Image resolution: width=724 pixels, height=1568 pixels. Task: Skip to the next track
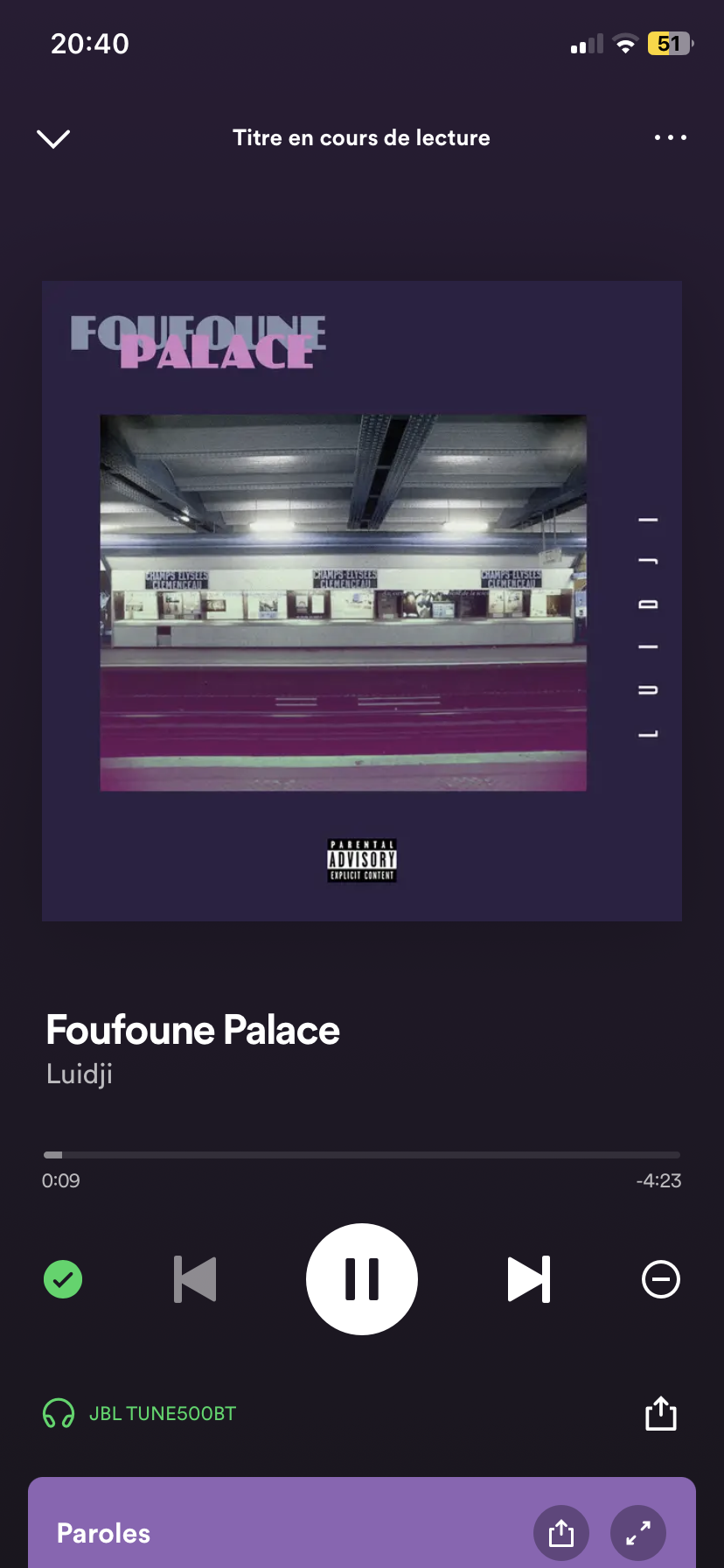(x=529, y=1279)
